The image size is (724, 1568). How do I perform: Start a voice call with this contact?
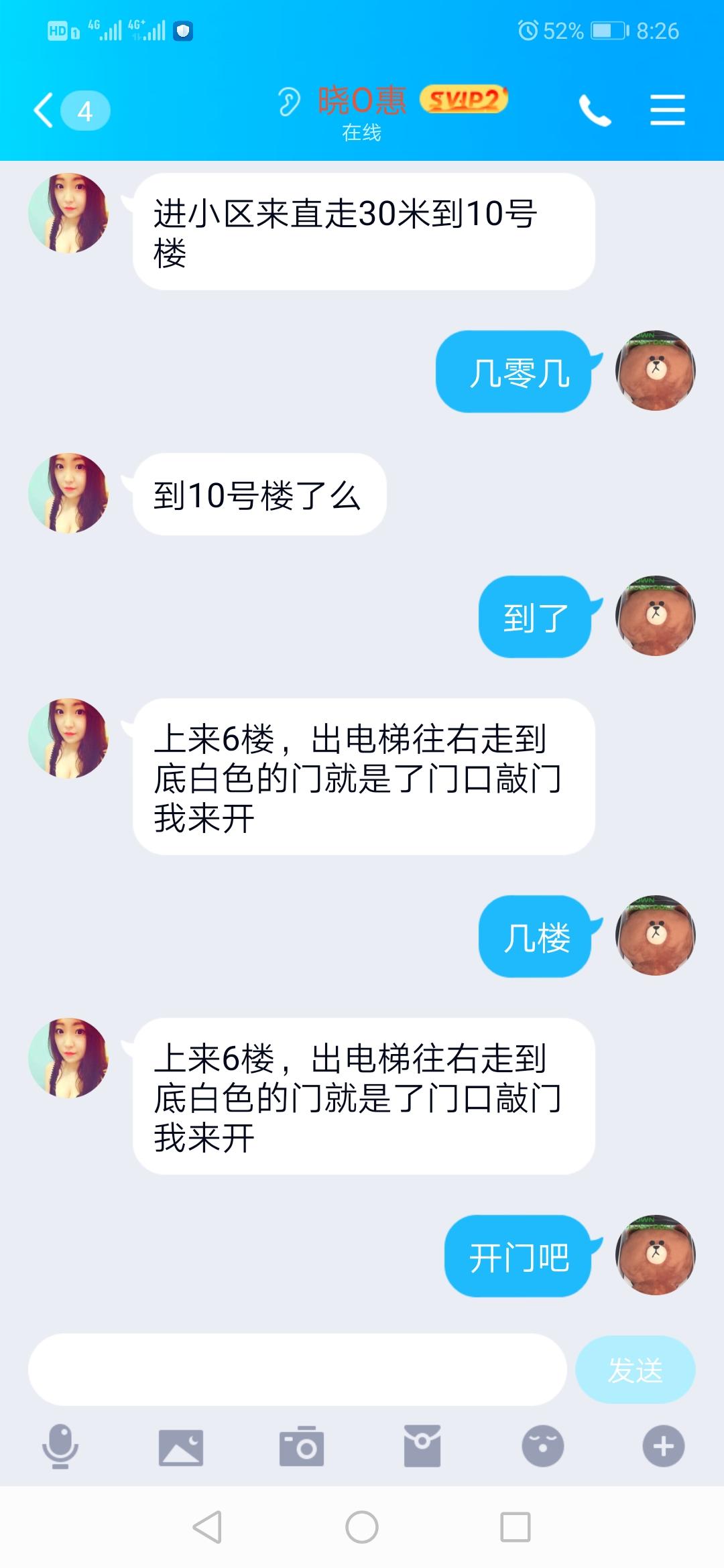pos(595,111)
